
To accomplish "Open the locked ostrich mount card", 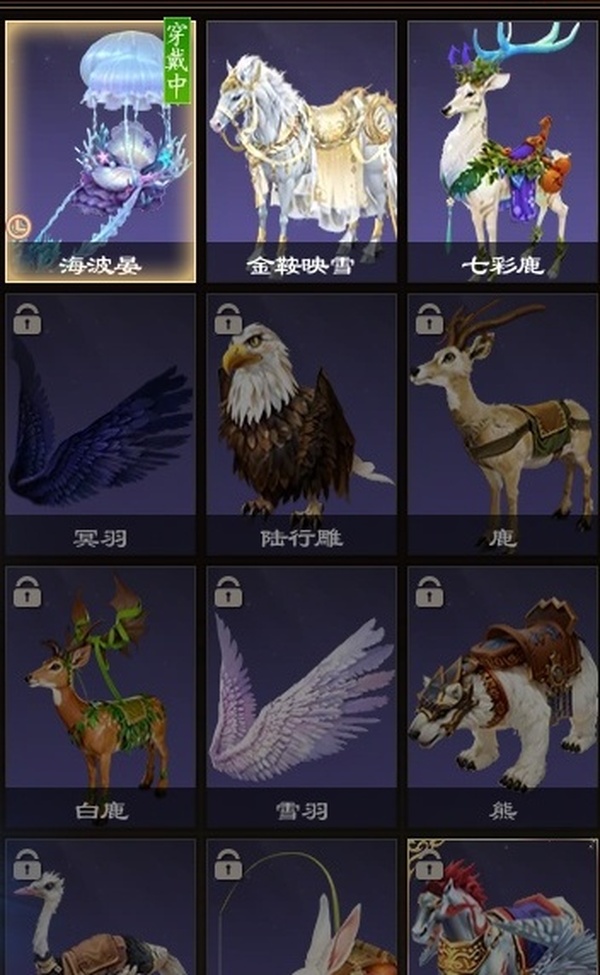I will pyautogui.click(x=100, y=910).
